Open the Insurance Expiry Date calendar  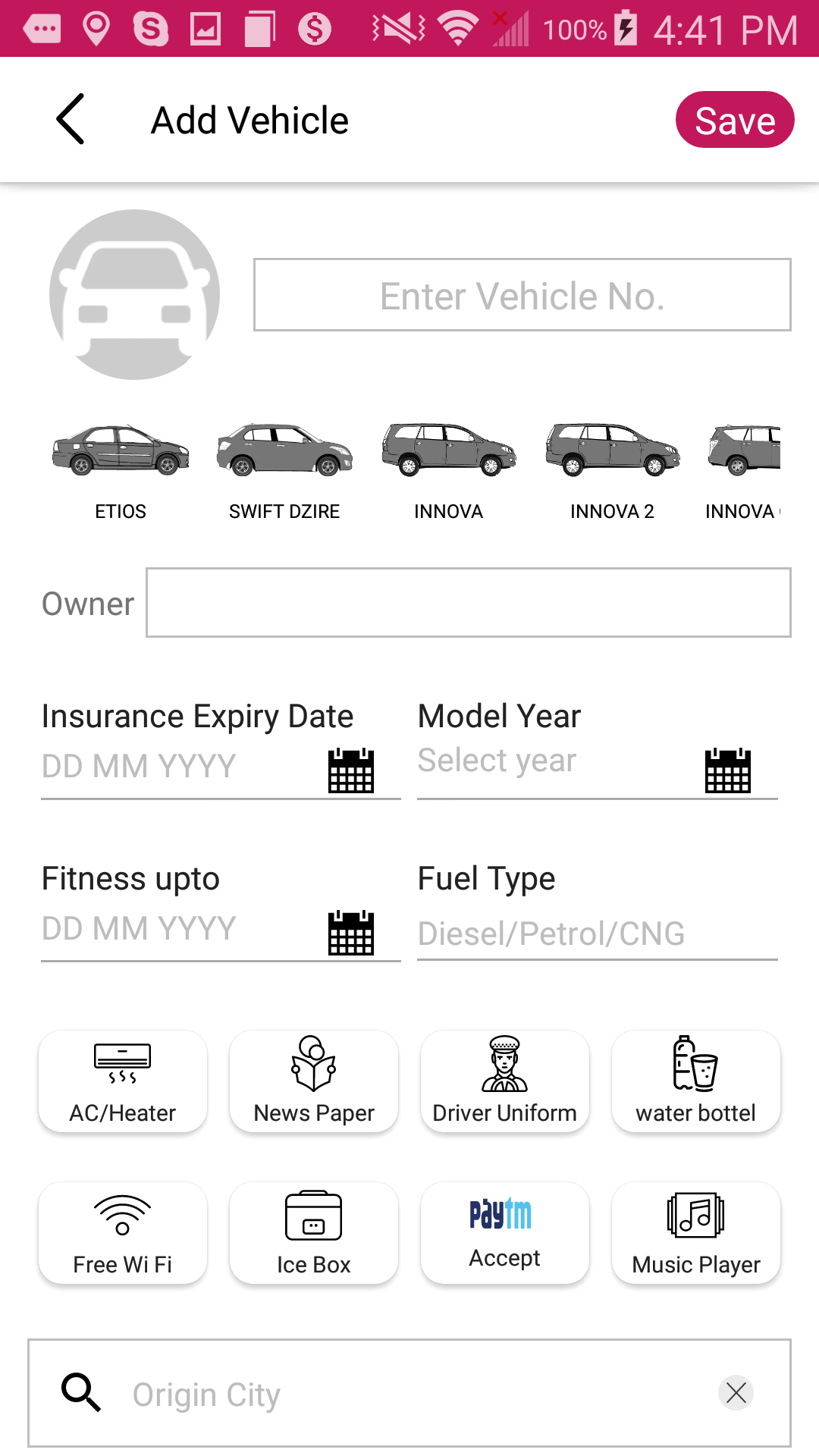click(351, 770)
